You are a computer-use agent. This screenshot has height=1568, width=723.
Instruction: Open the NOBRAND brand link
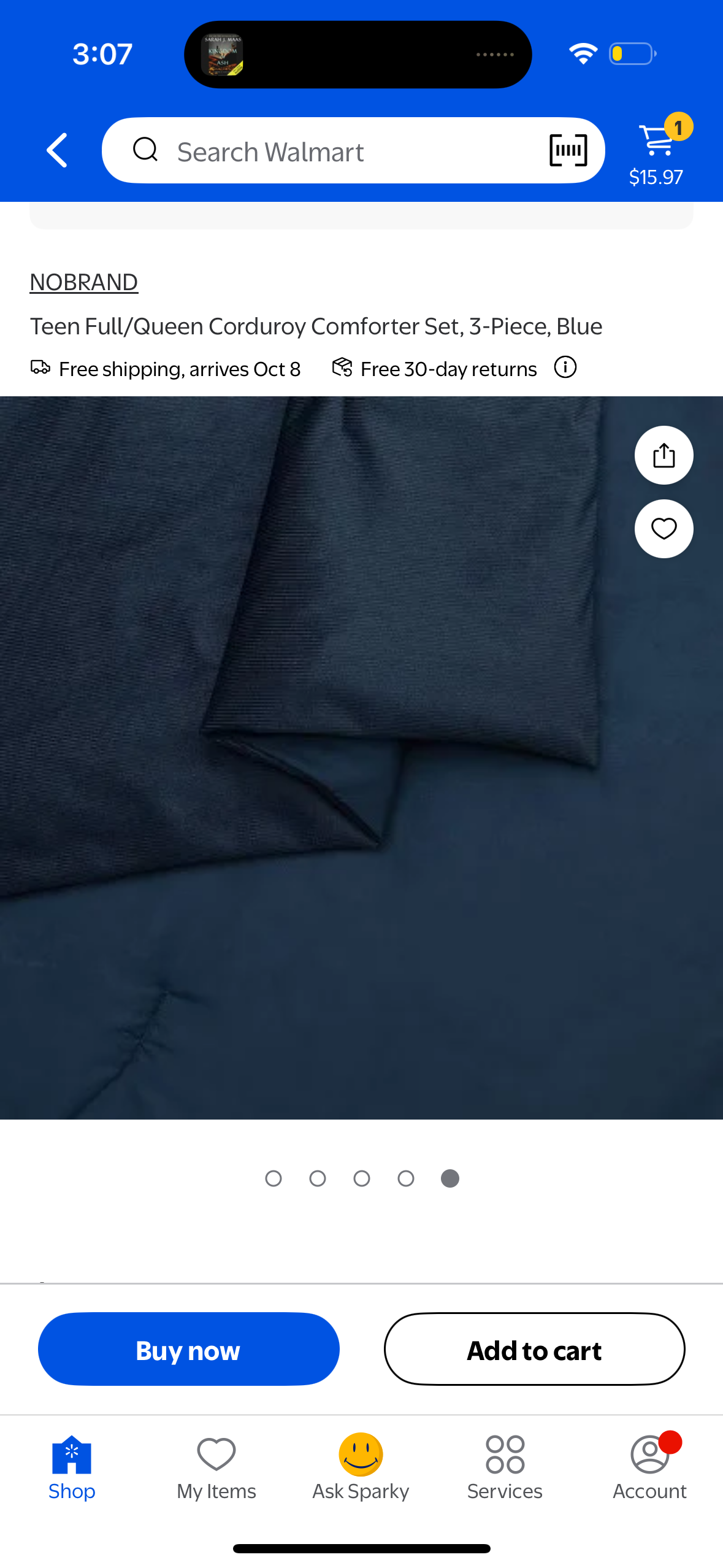84,282
